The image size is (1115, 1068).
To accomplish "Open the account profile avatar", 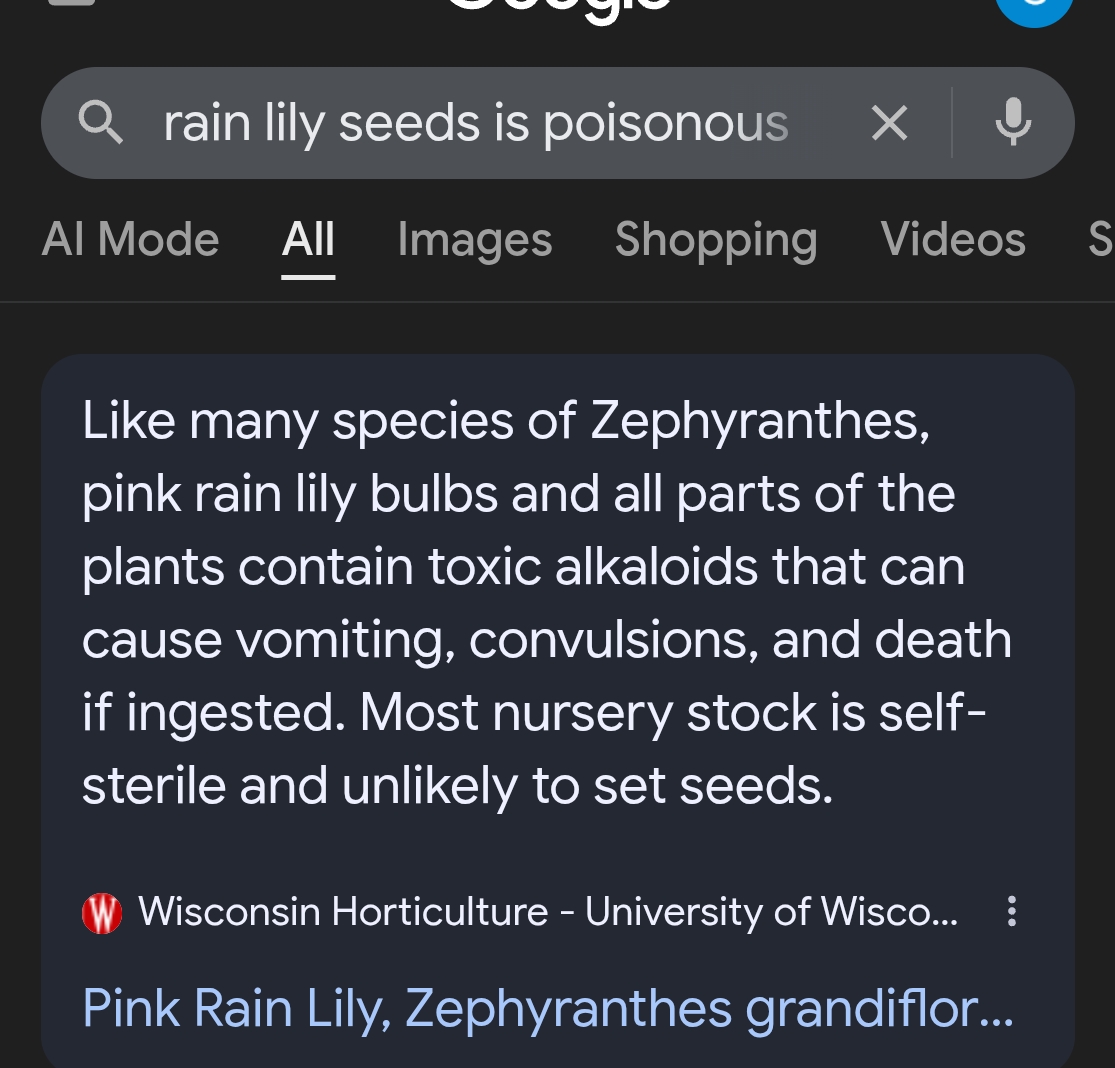I will pyautogui.click(x=1034, y=10).
